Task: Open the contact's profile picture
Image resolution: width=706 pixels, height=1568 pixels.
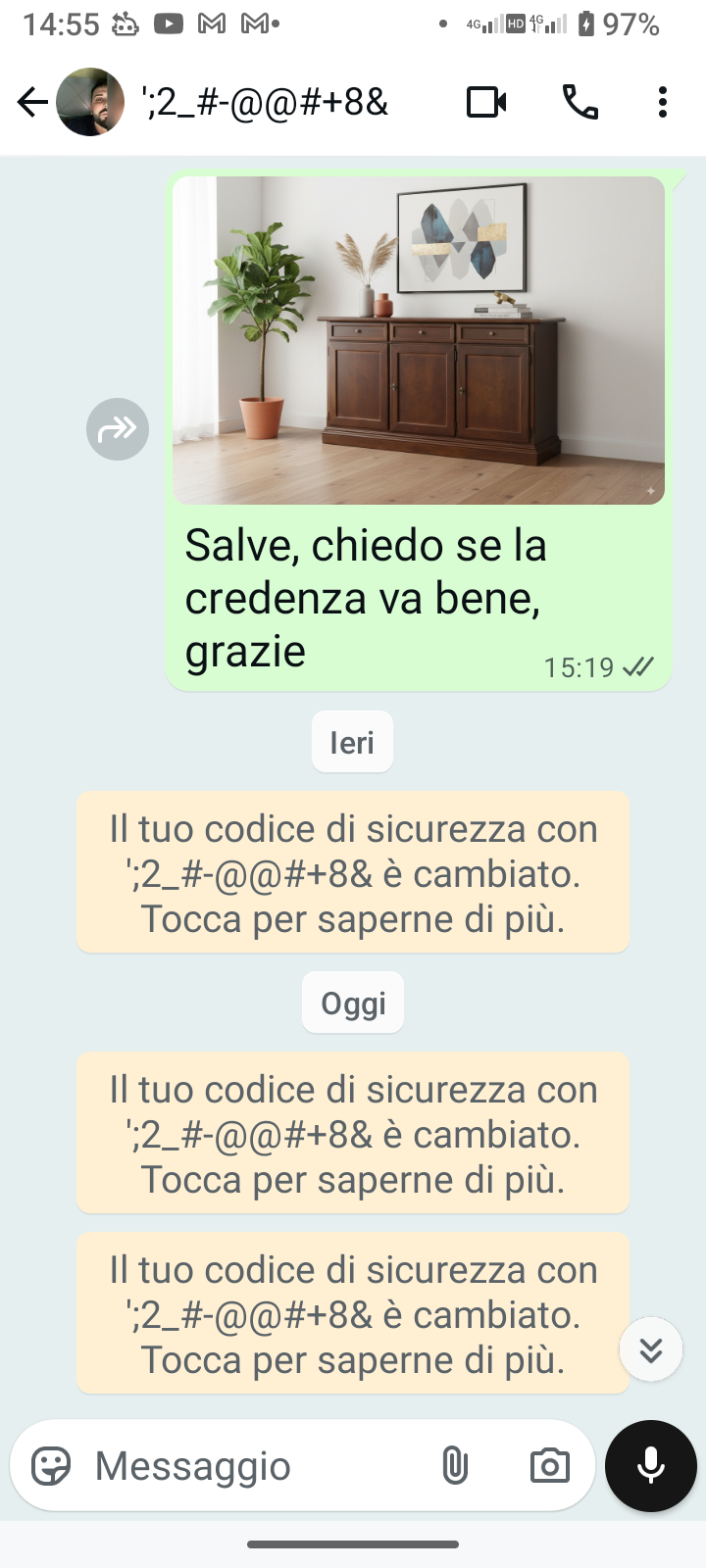Action: click(90, 102)
